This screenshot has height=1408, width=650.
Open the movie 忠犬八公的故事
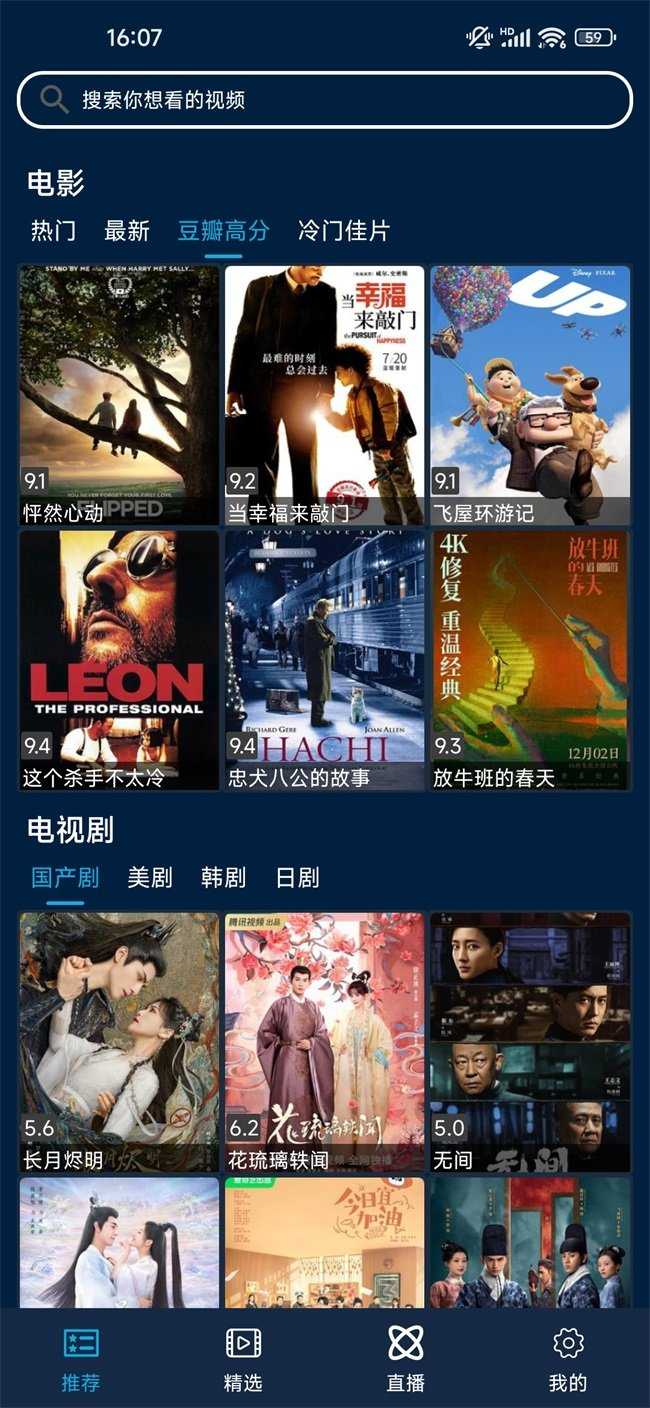coord(325,660)
